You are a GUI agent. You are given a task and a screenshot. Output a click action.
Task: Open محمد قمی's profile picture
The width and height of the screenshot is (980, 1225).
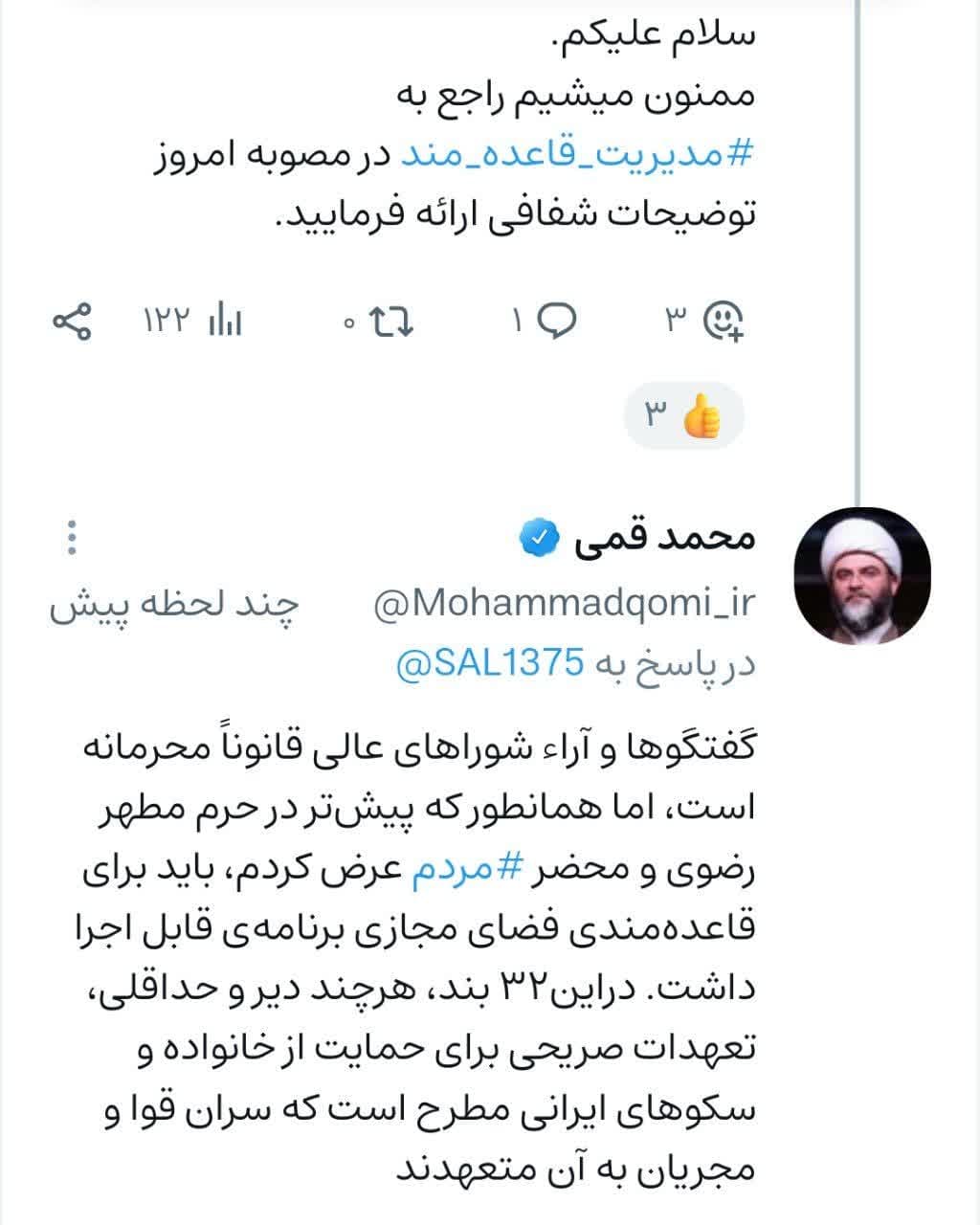(863, 575)
